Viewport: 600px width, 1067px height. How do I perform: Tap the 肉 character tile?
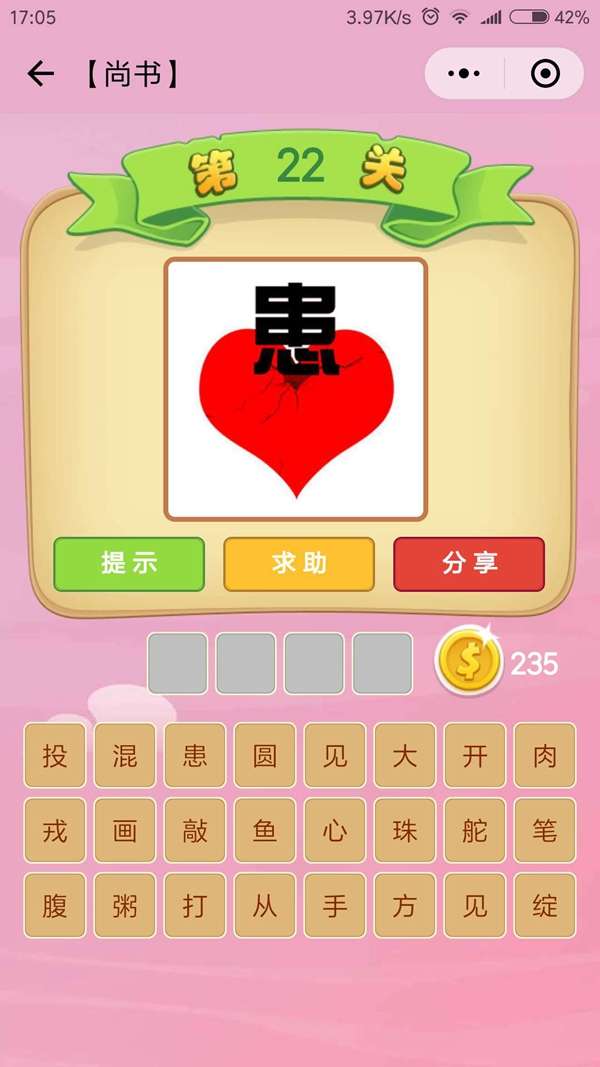click(x=545, y=755)
